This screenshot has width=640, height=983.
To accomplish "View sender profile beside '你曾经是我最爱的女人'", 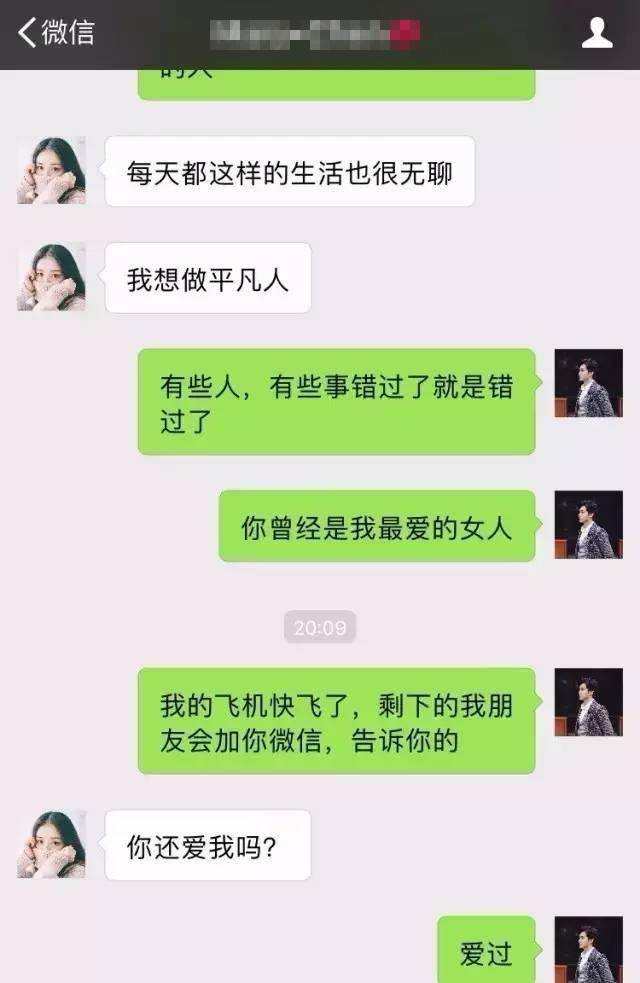I will click(x=588, y=524).
